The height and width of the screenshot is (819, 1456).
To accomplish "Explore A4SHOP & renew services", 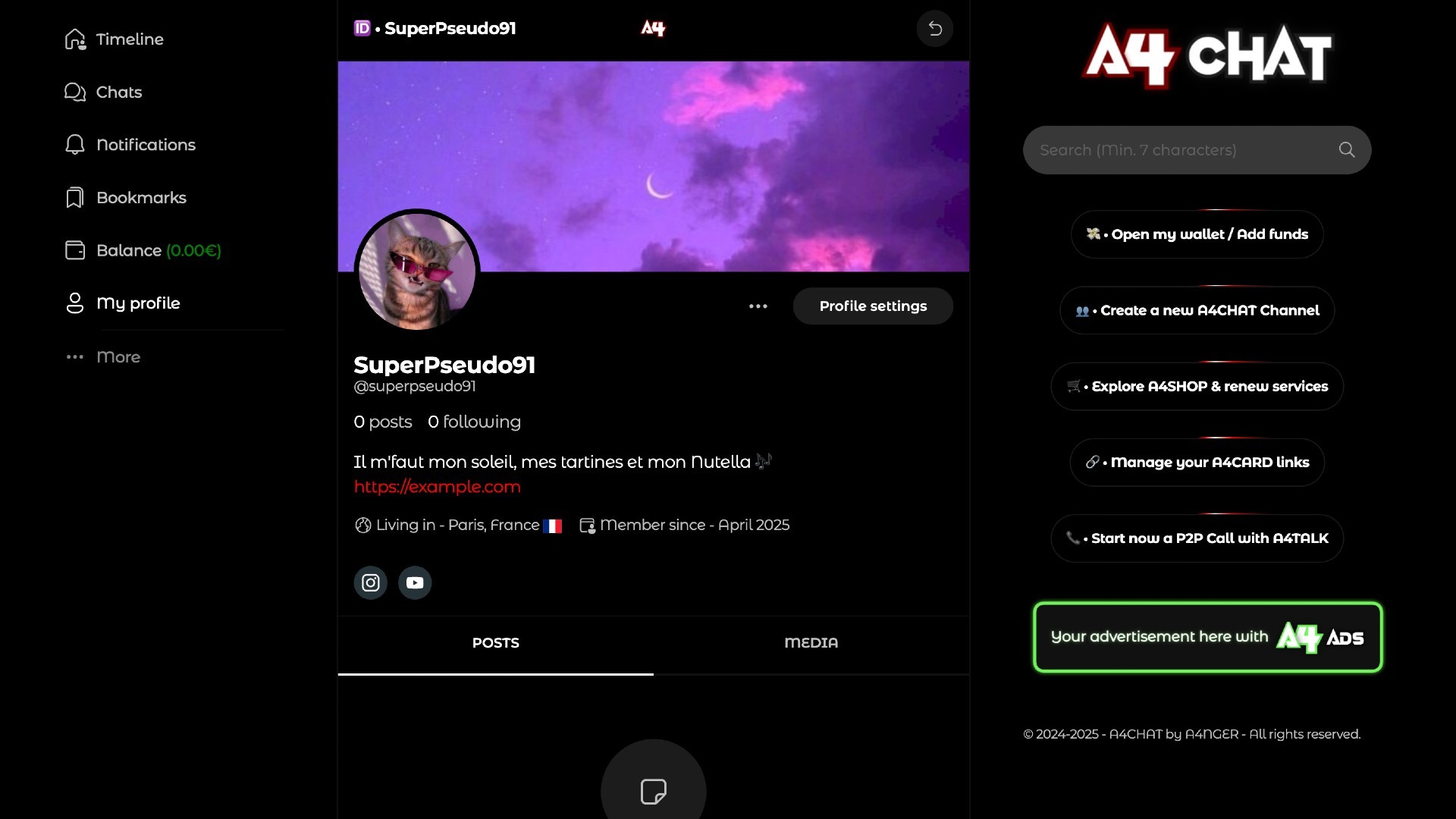I will pyautogui.click(x=1197, y=386).
